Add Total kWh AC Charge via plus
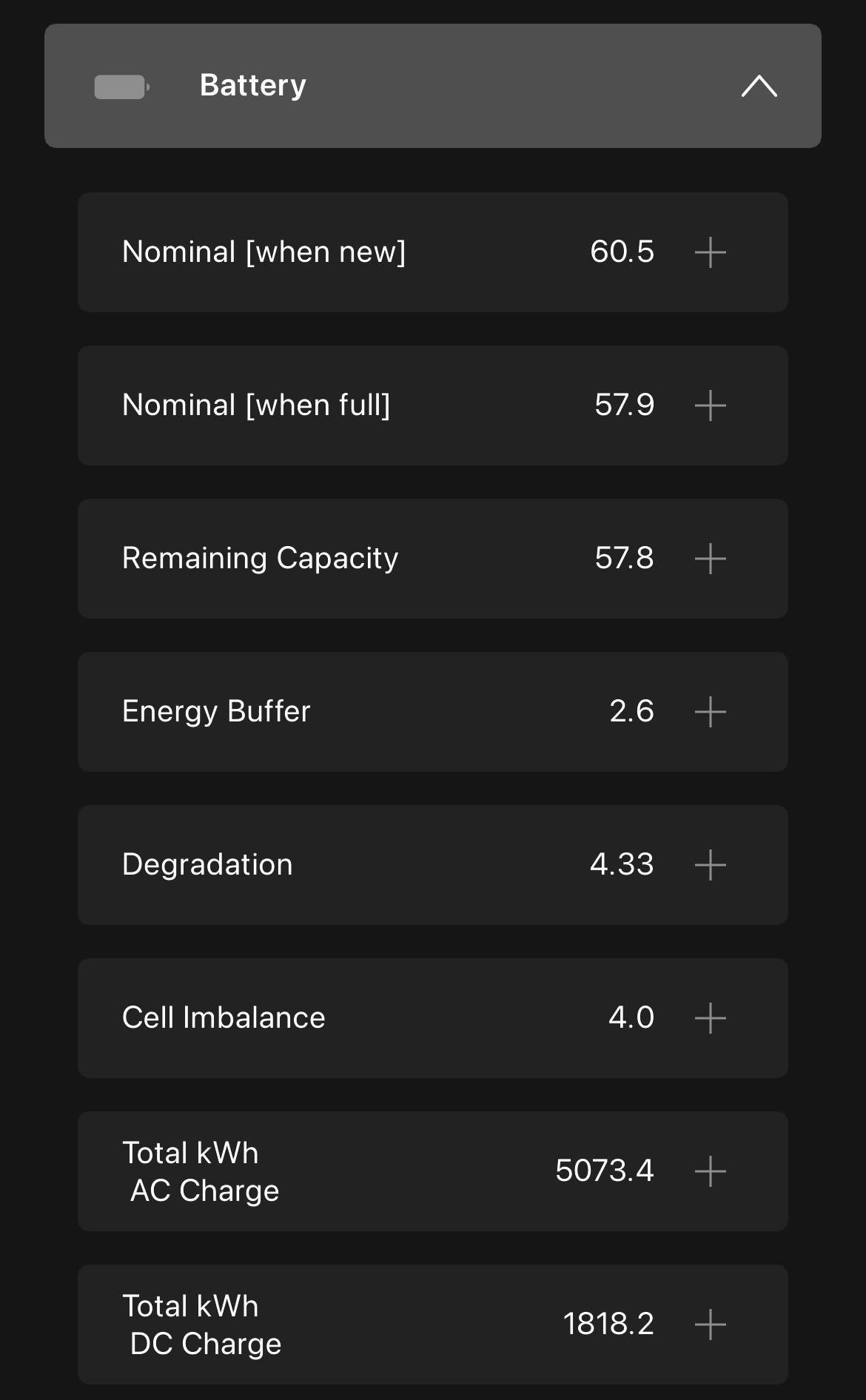This screenshot has height=1400, width=866. tap(710, 1171)
